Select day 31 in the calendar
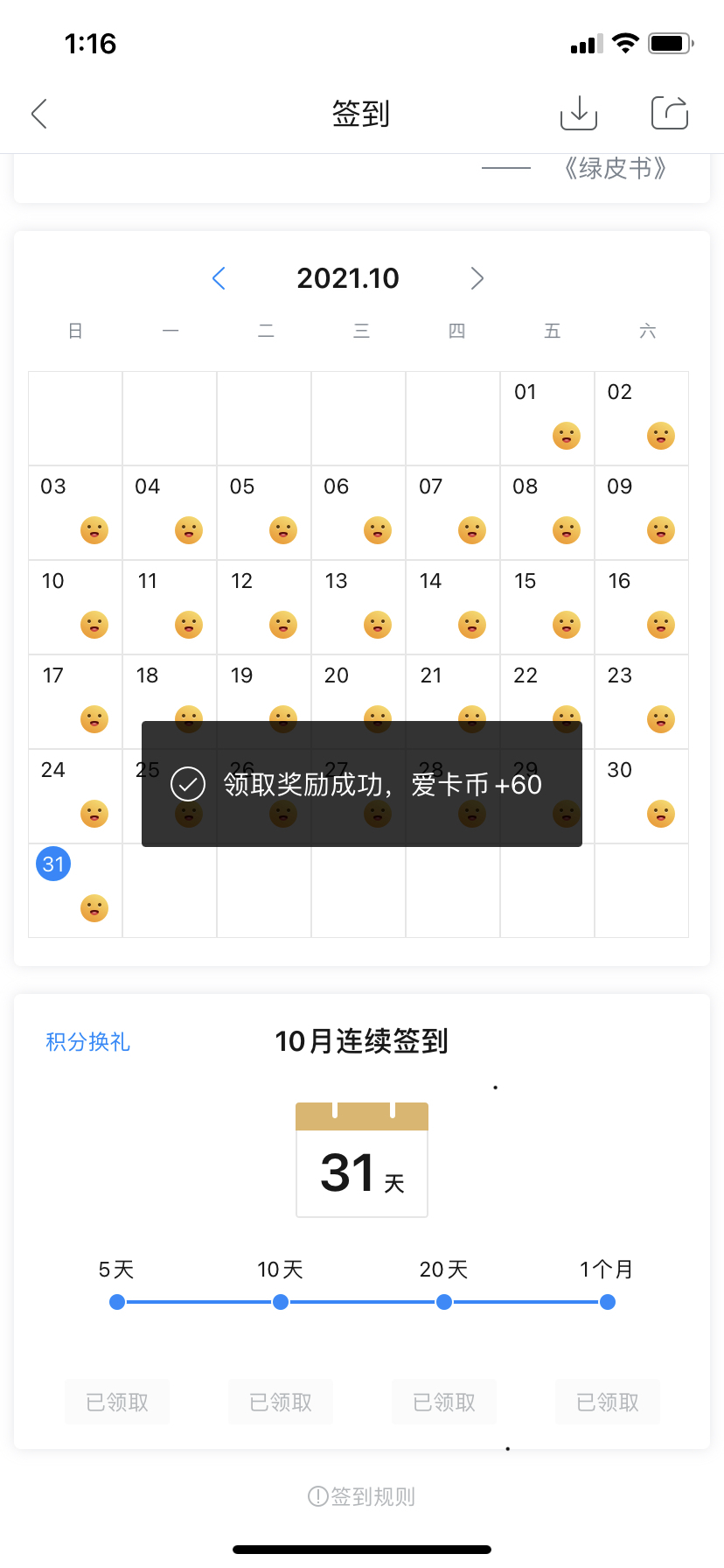Image resolution: width=724 pixels, height=1568 pixels. pyautogui.click(x=53, y=864)
